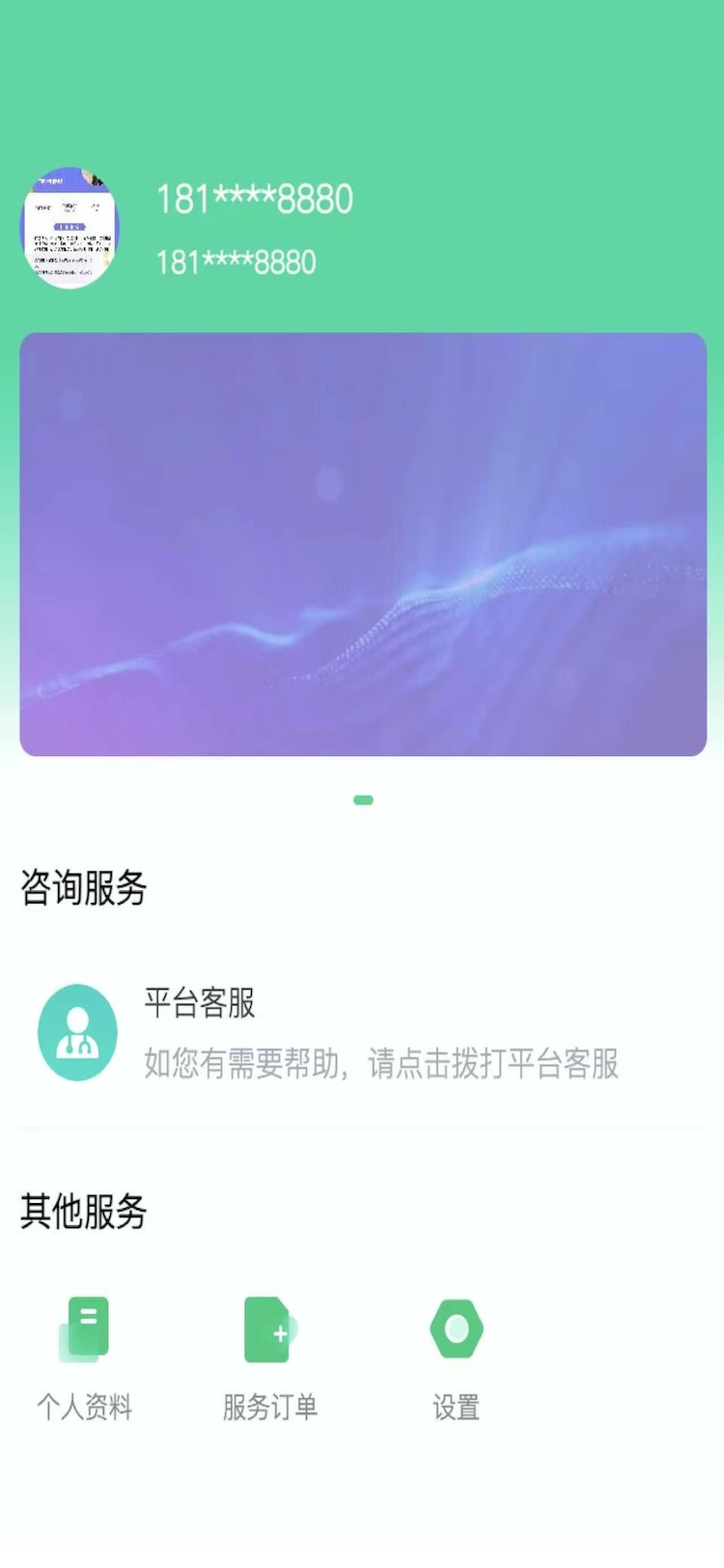Tap the 平台客服 label to call support

coord(200,1004)
